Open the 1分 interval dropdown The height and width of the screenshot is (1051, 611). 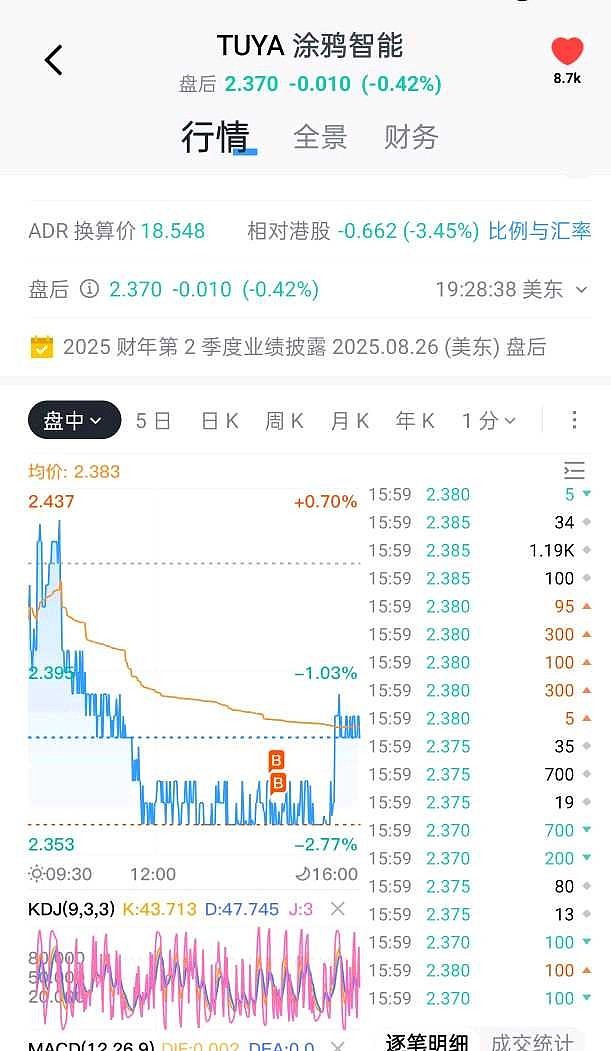pos(488,421)
